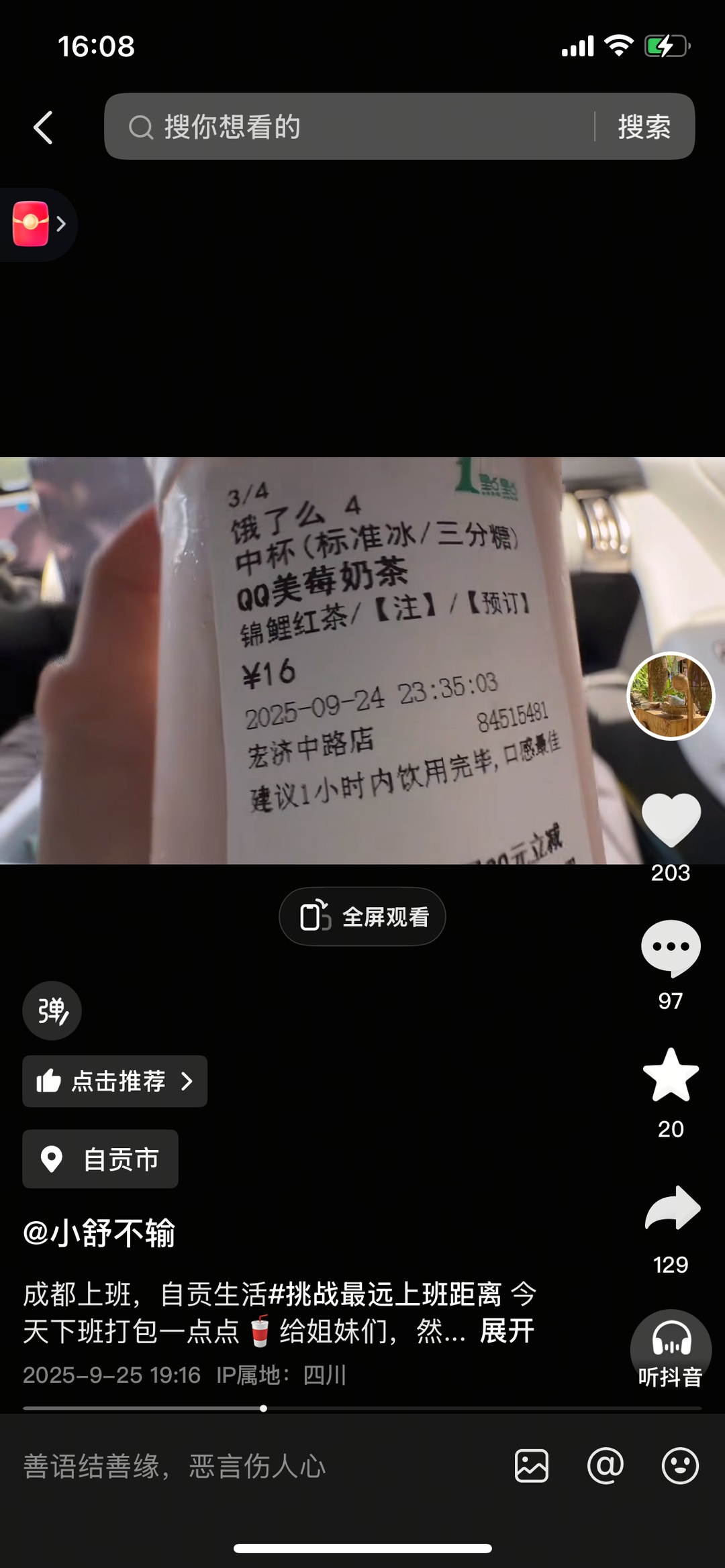Expand the red packet banner chevron
725x1568 pixels.
(61, 224)
